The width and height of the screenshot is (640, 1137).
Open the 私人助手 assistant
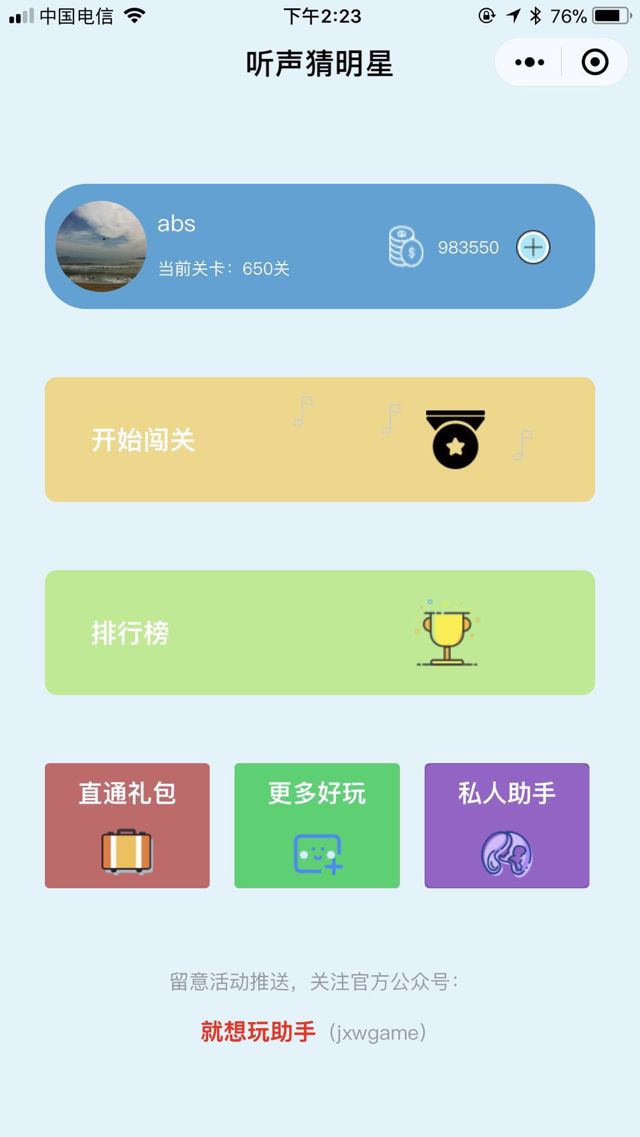(x=507, y=825)
